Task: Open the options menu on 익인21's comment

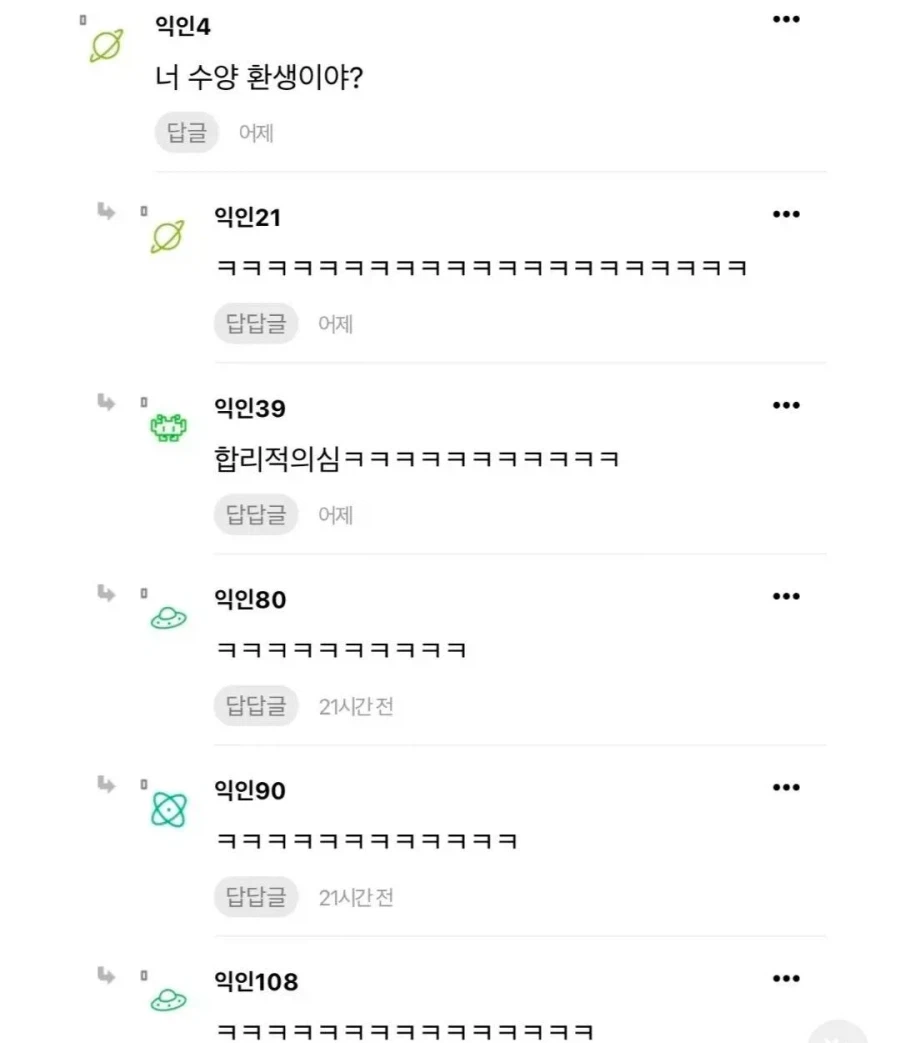Action: click(x=787, y=214)
